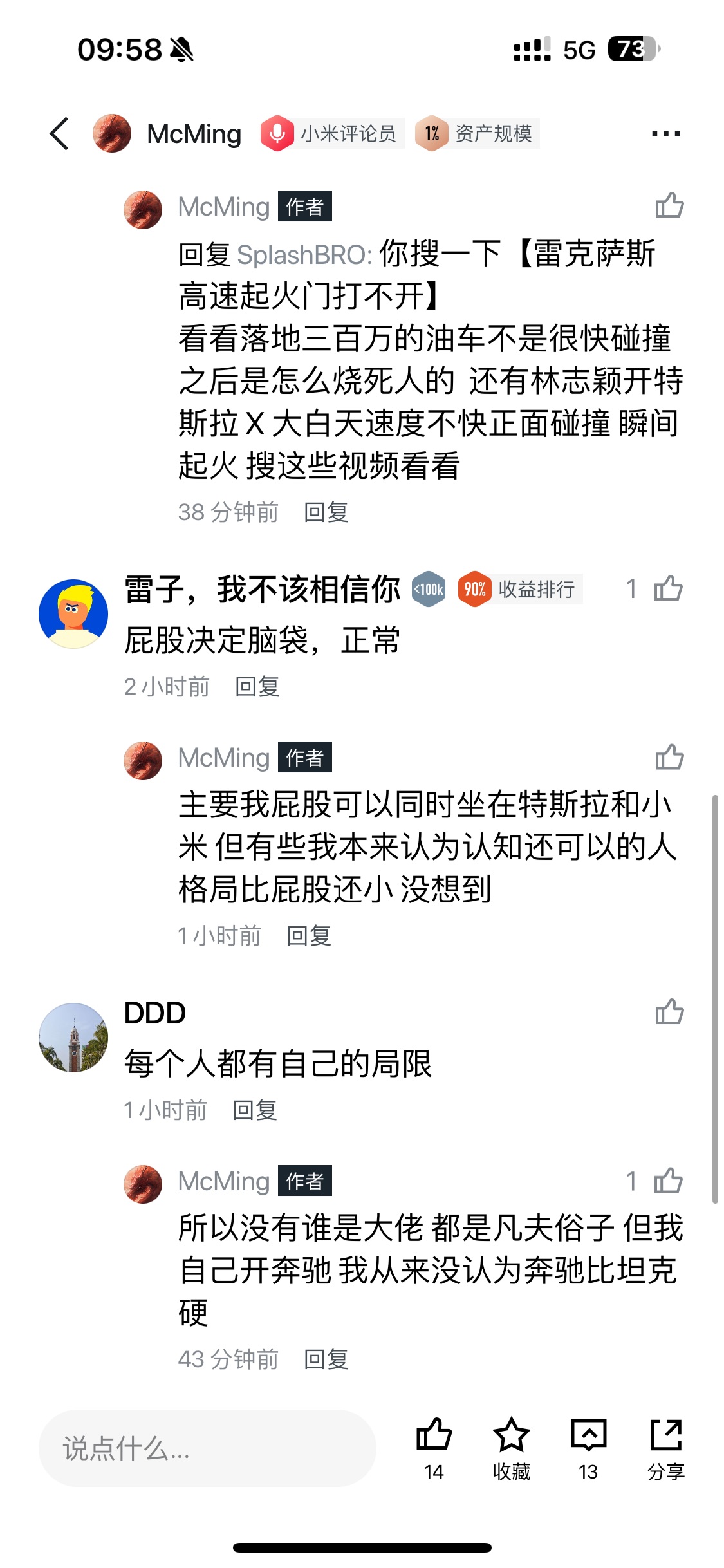
Task: Open the comments icon showing 13
Action: (x=588, y=1445)
